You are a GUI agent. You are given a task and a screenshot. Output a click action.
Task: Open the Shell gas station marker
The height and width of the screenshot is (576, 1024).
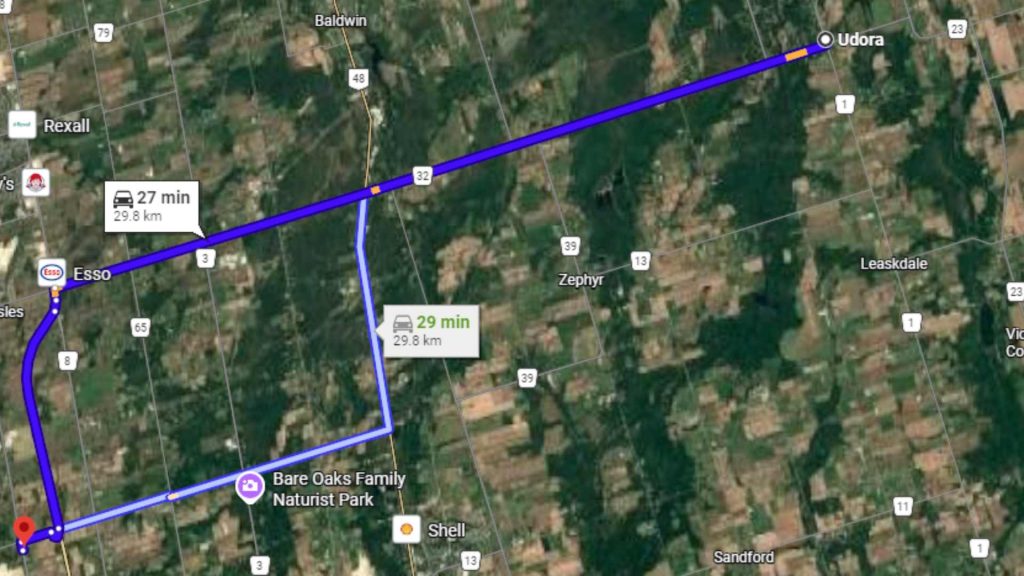pyautogui.click(x=406, y=530)
